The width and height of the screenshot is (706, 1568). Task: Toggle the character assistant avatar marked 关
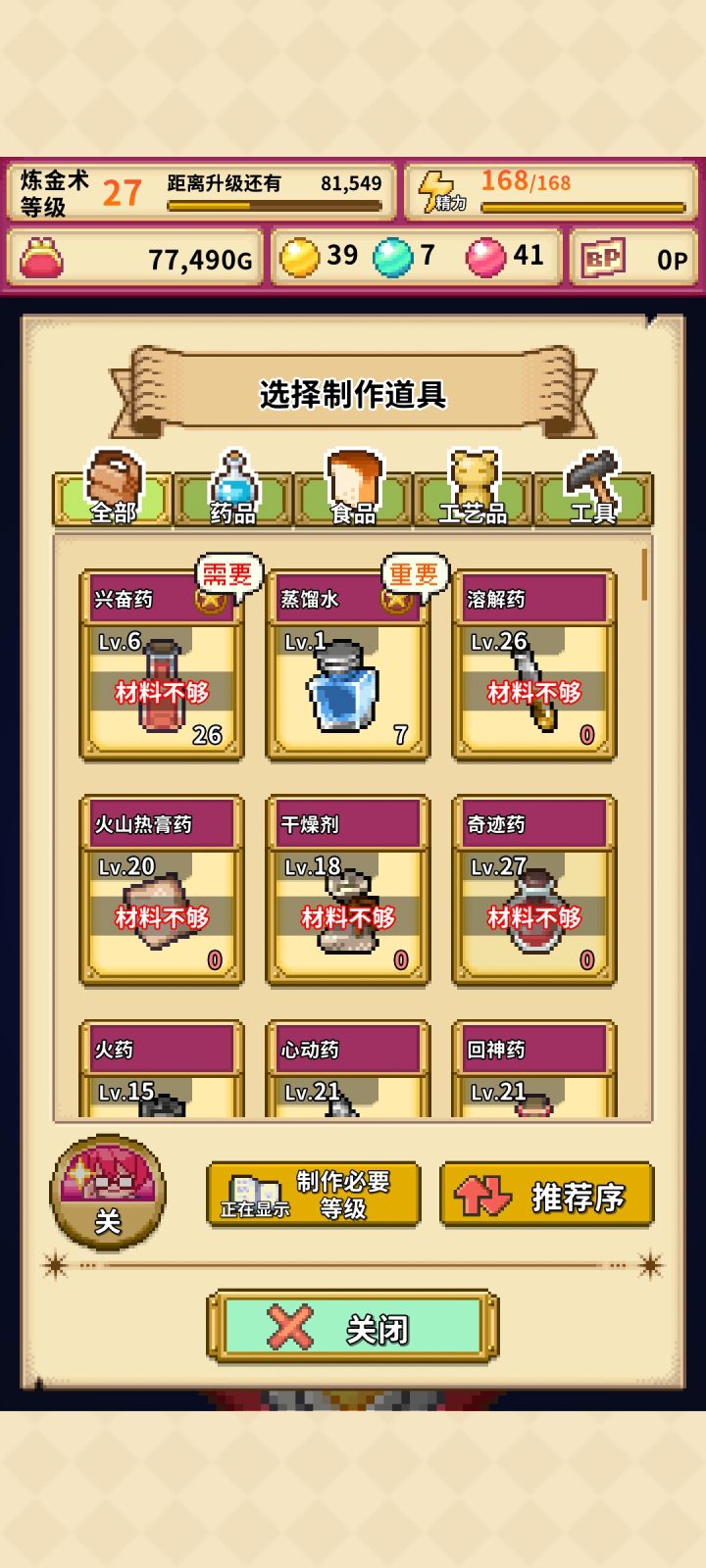(x=108, y=1194)
